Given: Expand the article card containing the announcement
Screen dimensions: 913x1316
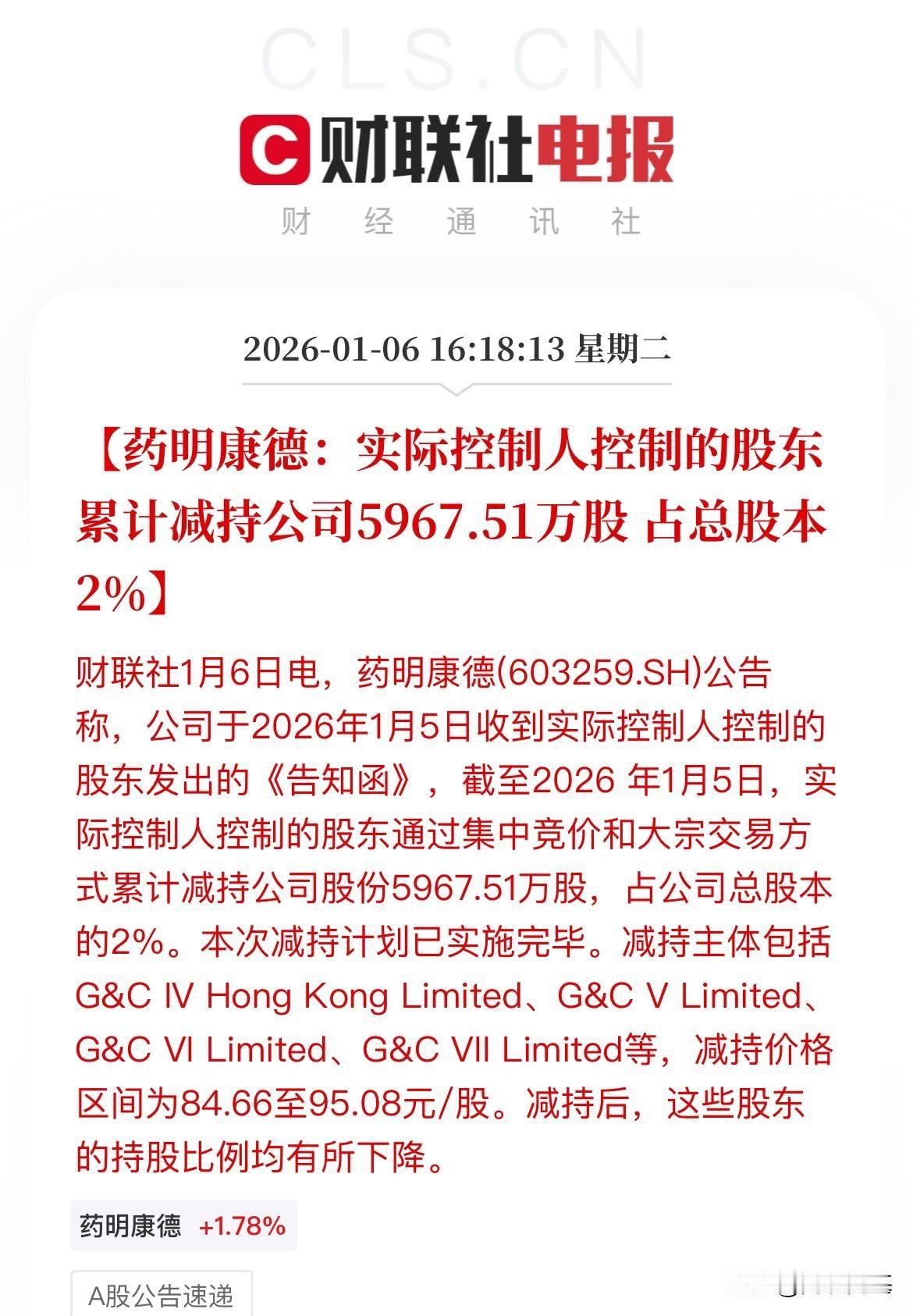Looking at the screenshot, I should coord(456,781).
